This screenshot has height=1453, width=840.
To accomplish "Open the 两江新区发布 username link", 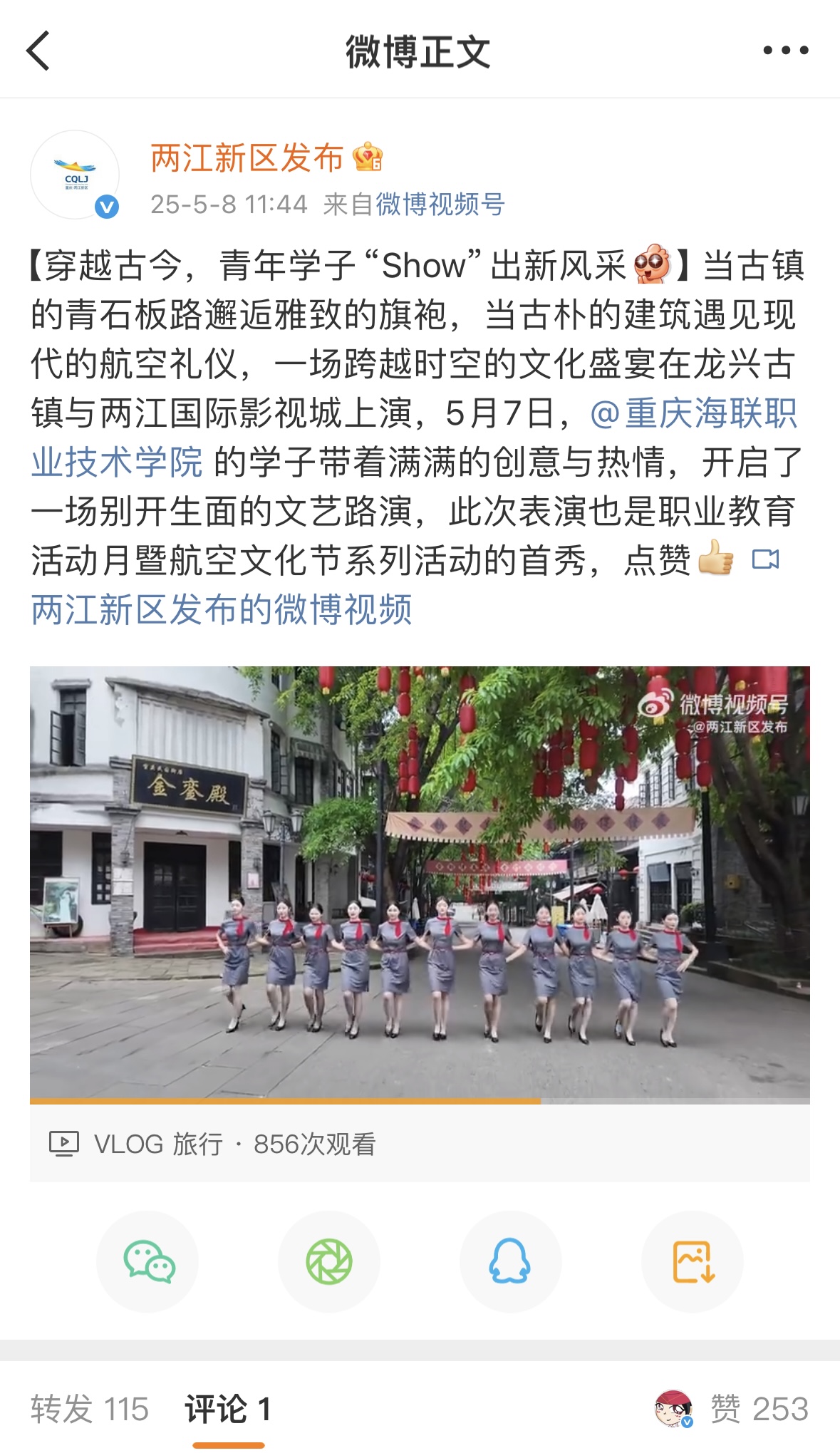I will point(247,158).
